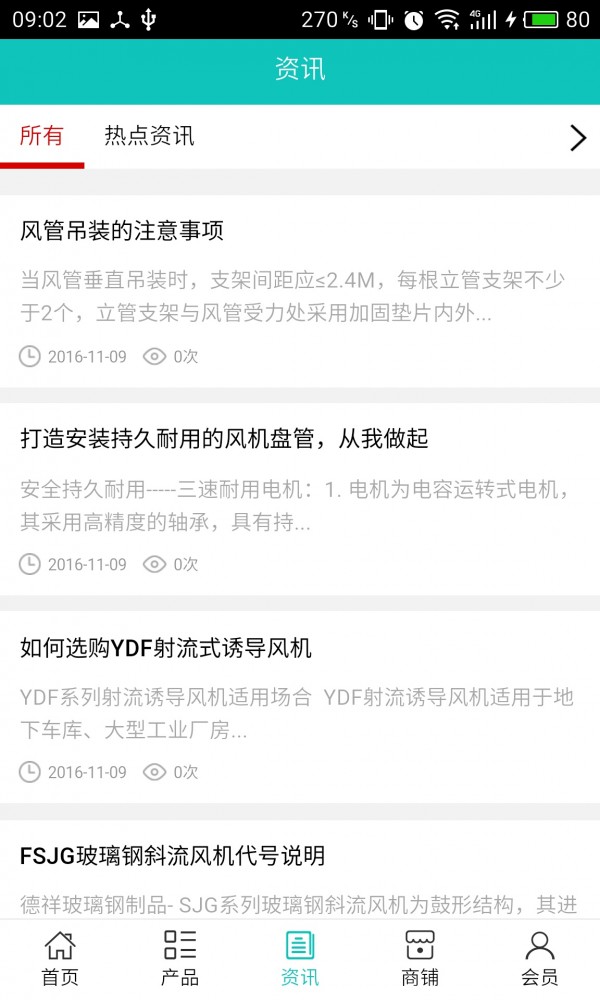Open 如何选购YDF射流式诱导风机 article

[166, 648]
